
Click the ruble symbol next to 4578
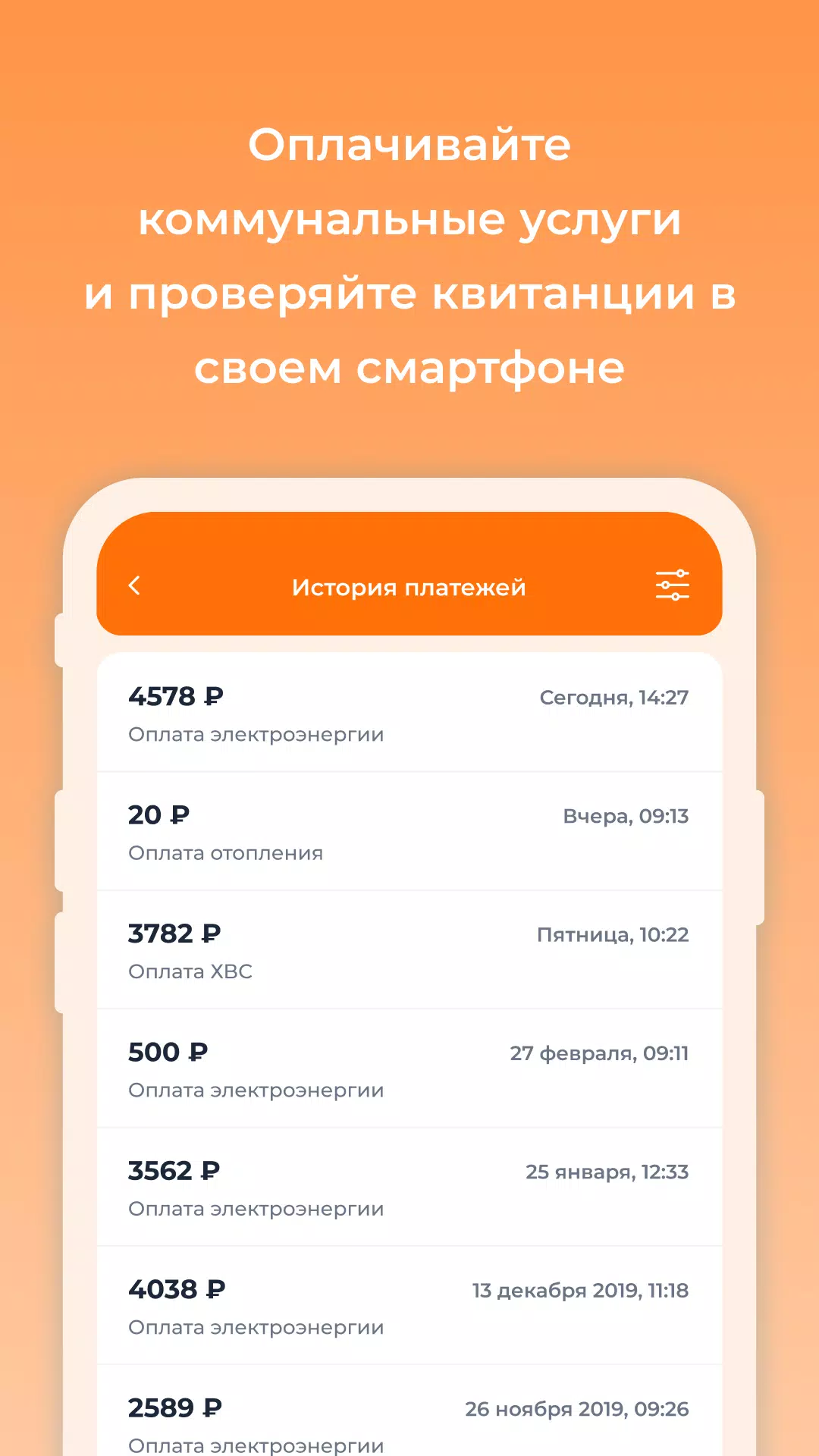click(212, 696)
